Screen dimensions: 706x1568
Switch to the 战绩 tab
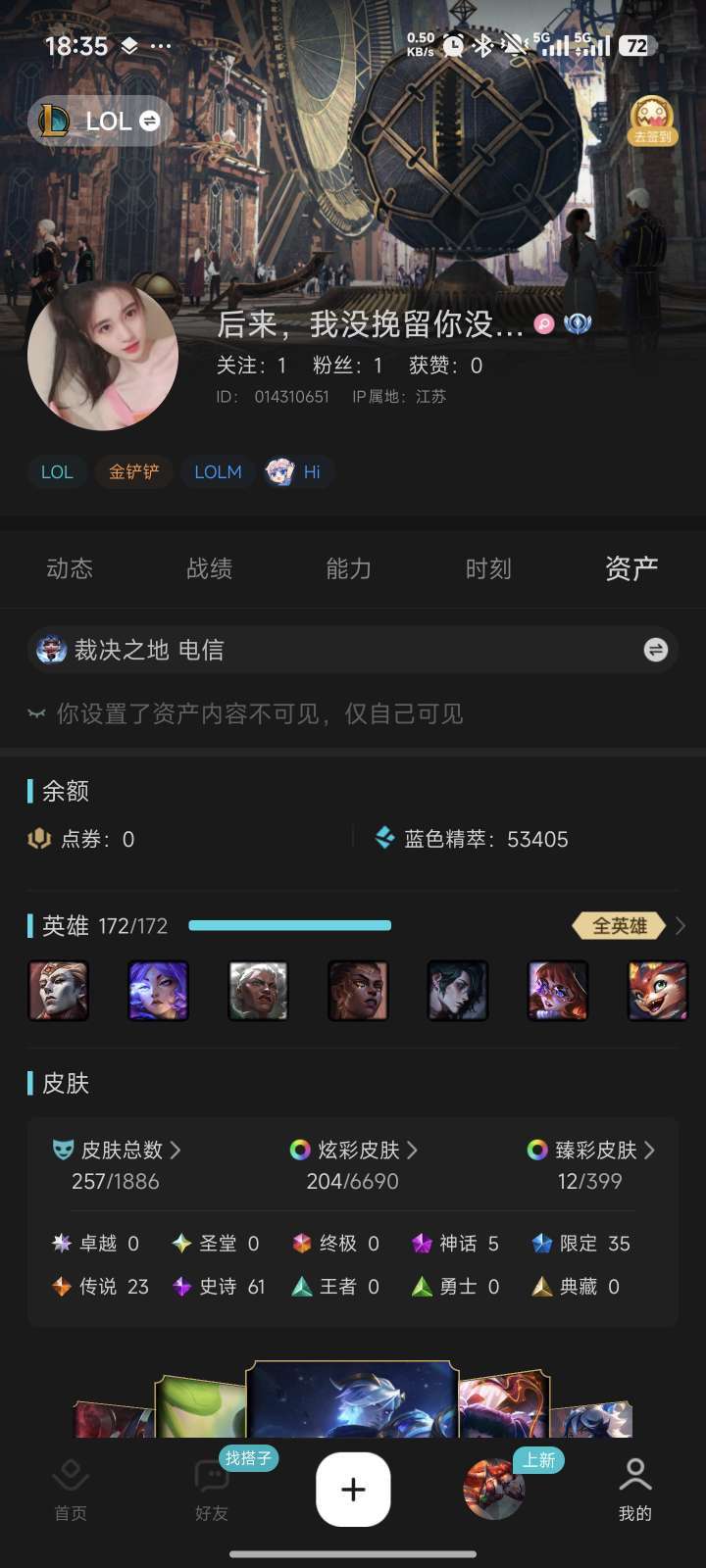[209, 568]
